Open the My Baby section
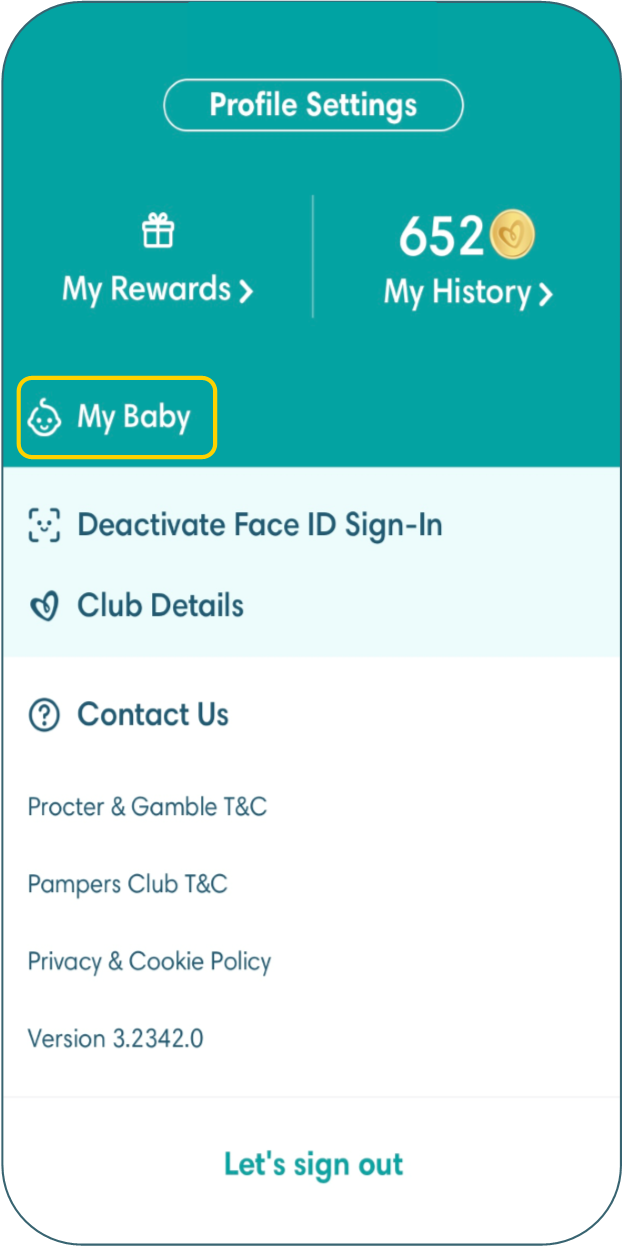The height and width of the screenshot is (1246, 623). [x=118, y=417]
